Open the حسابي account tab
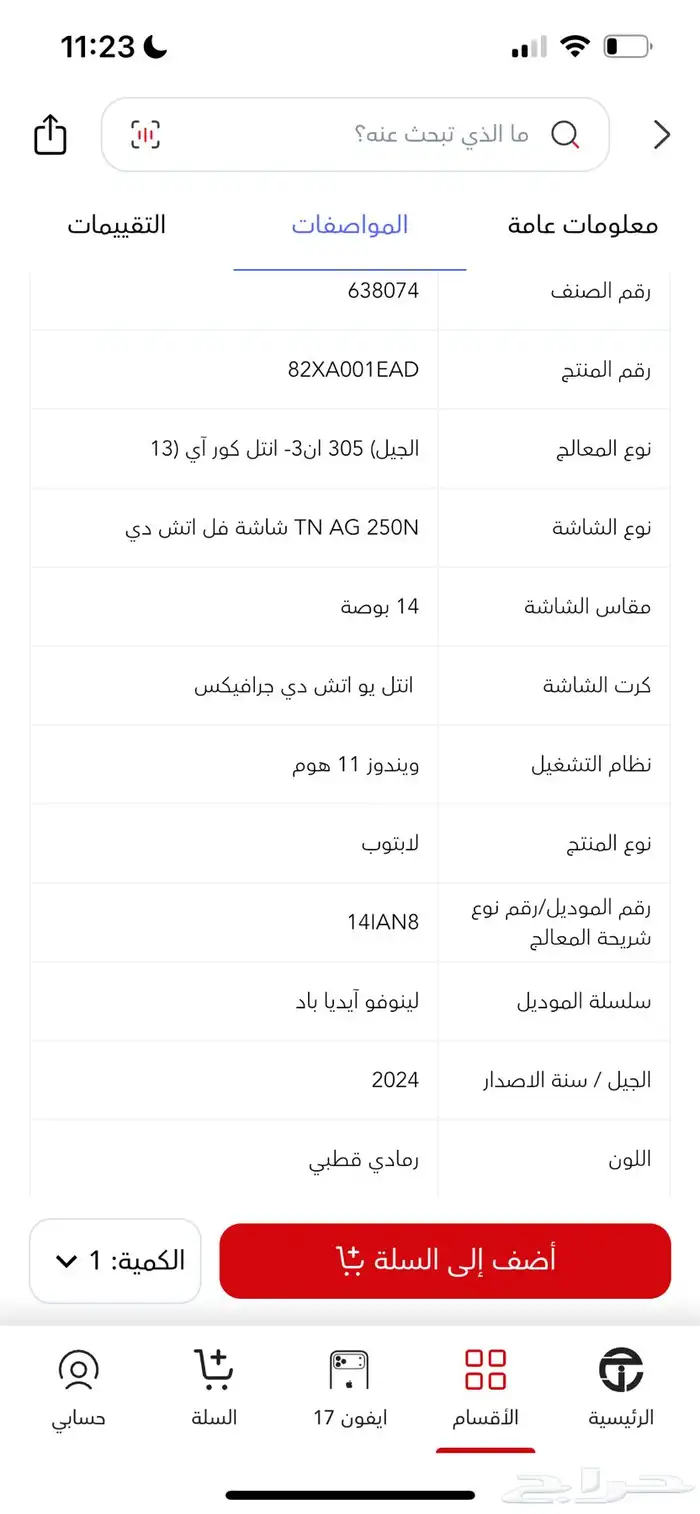Viewport: 700px width, 1514px height. pos(79,1388)
